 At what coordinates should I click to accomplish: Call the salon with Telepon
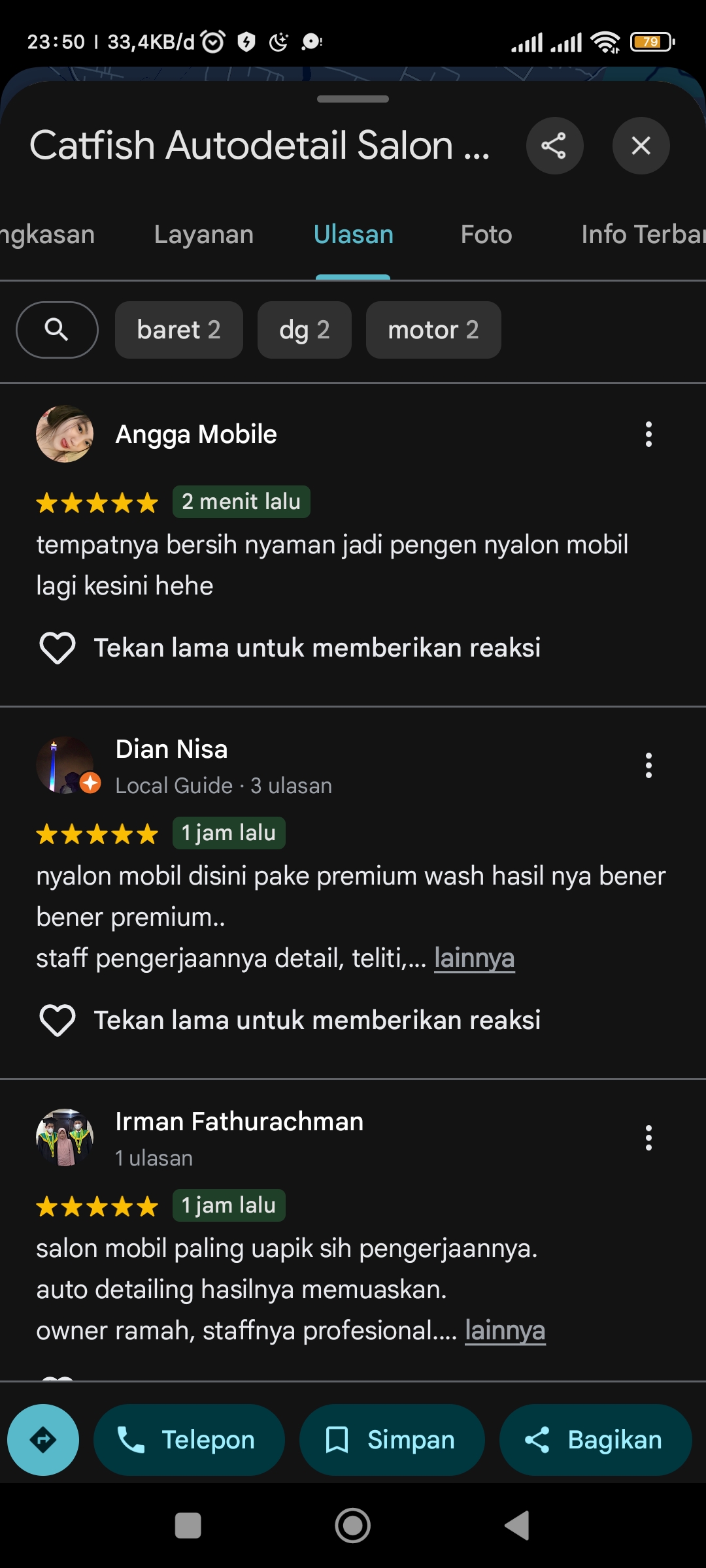pyautogui.click(x=189, y=1440)
